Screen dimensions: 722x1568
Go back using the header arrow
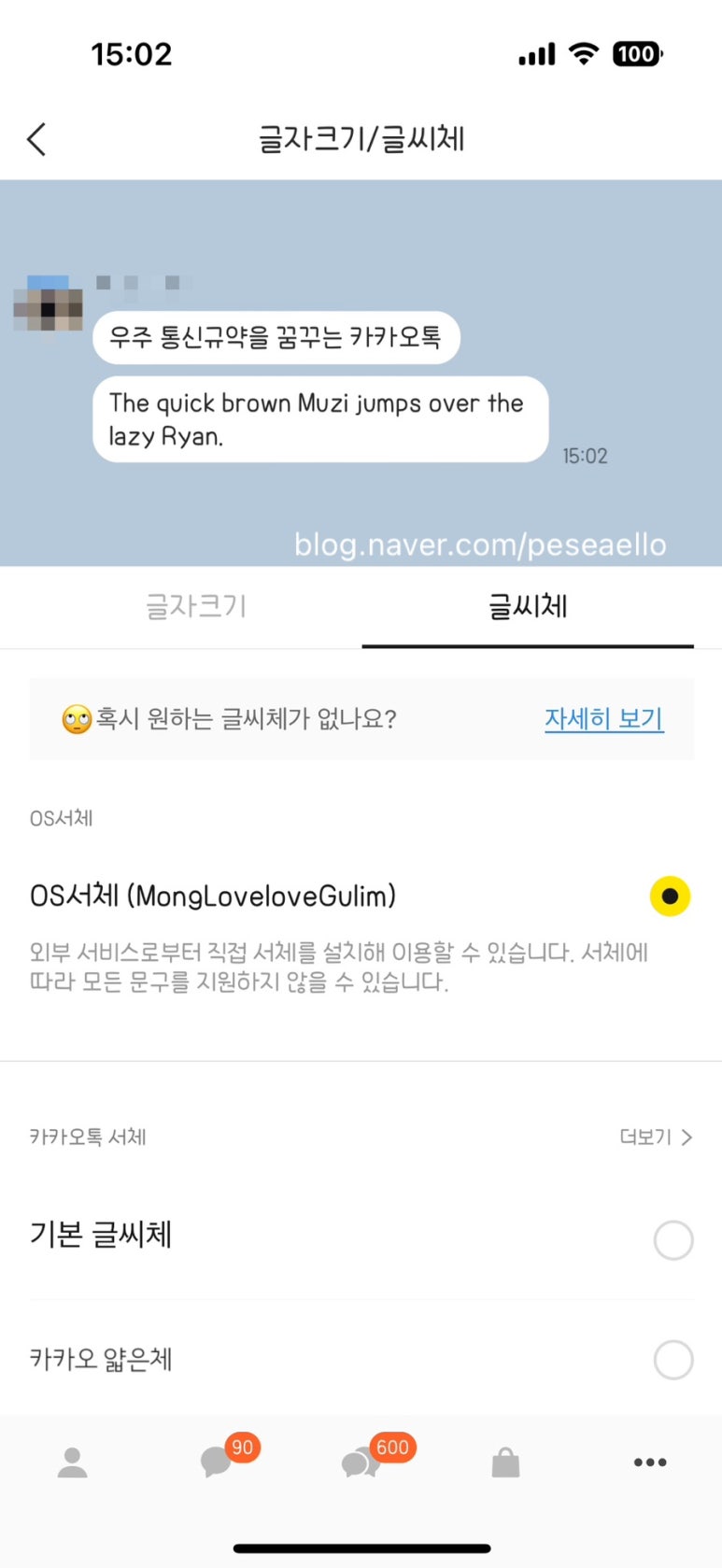[x=37, y=140]
